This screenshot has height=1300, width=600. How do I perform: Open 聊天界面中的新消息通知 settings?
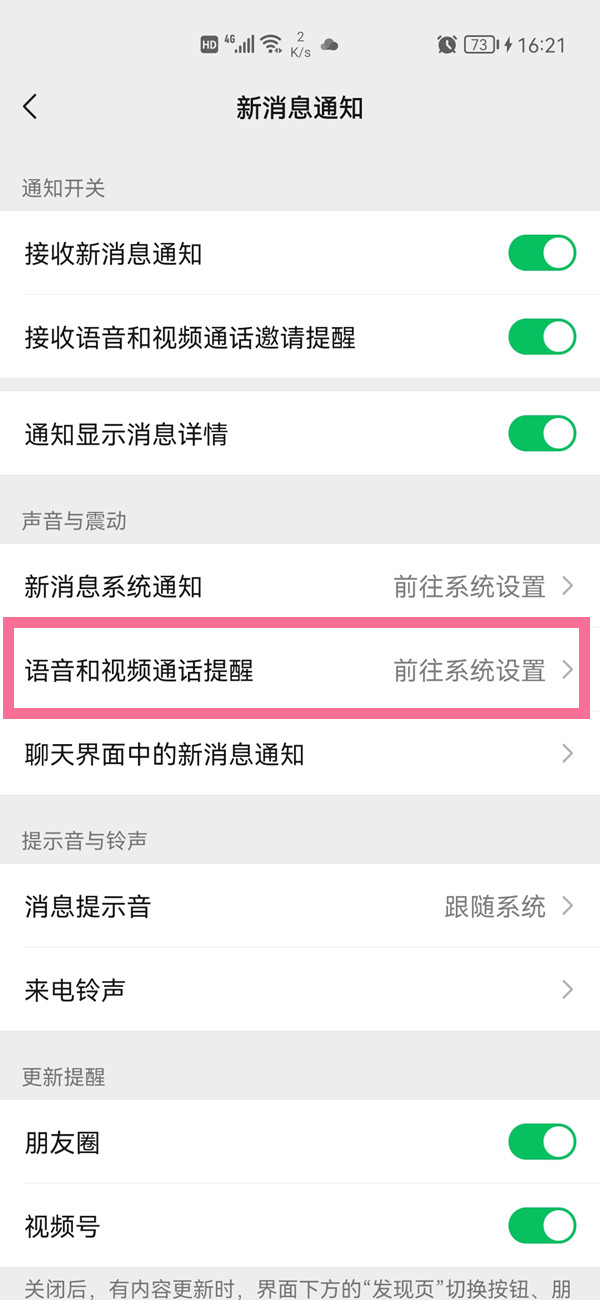coord(300,754)
